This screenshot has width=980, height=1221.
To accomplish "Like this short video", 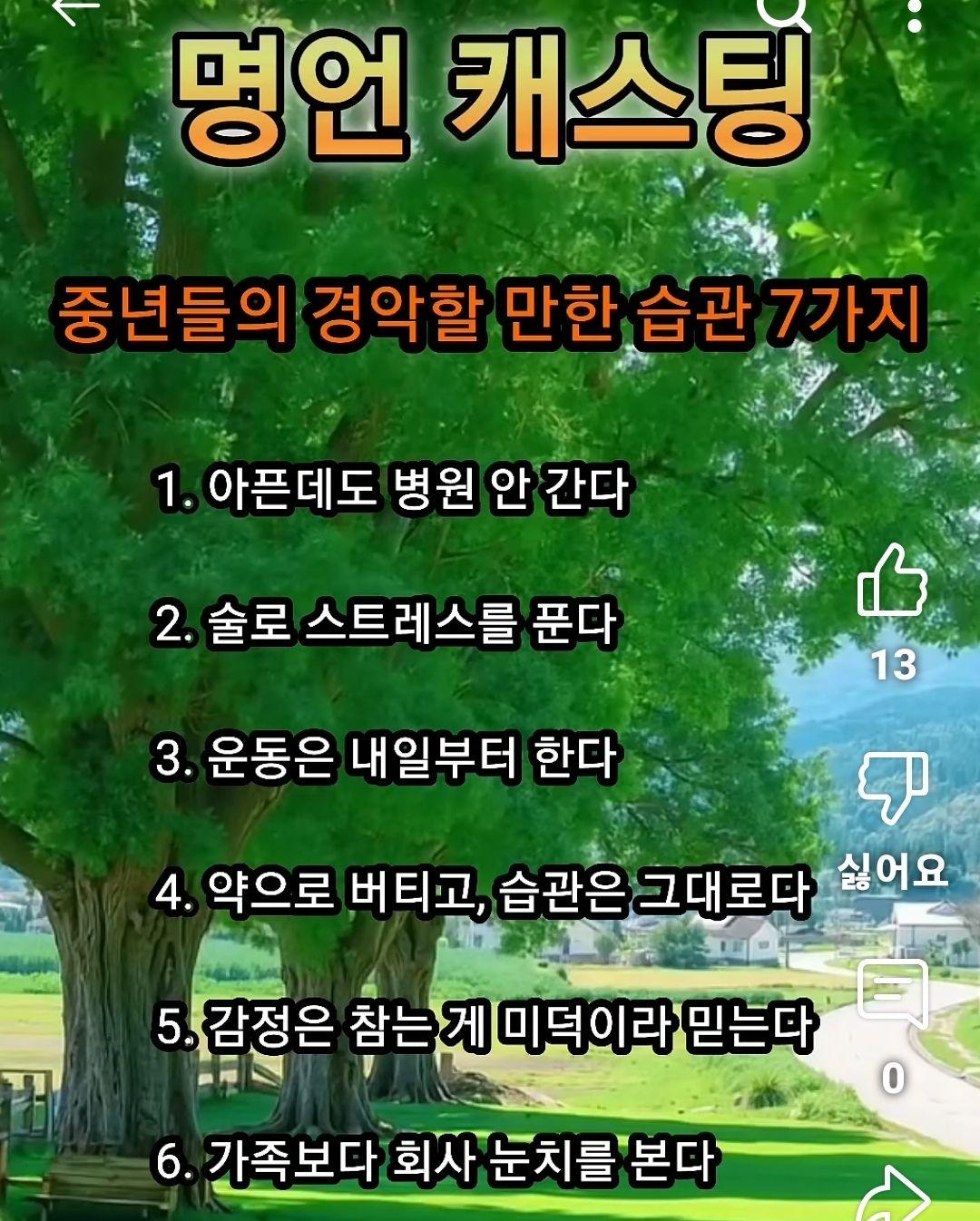I will tap(893, 581).
